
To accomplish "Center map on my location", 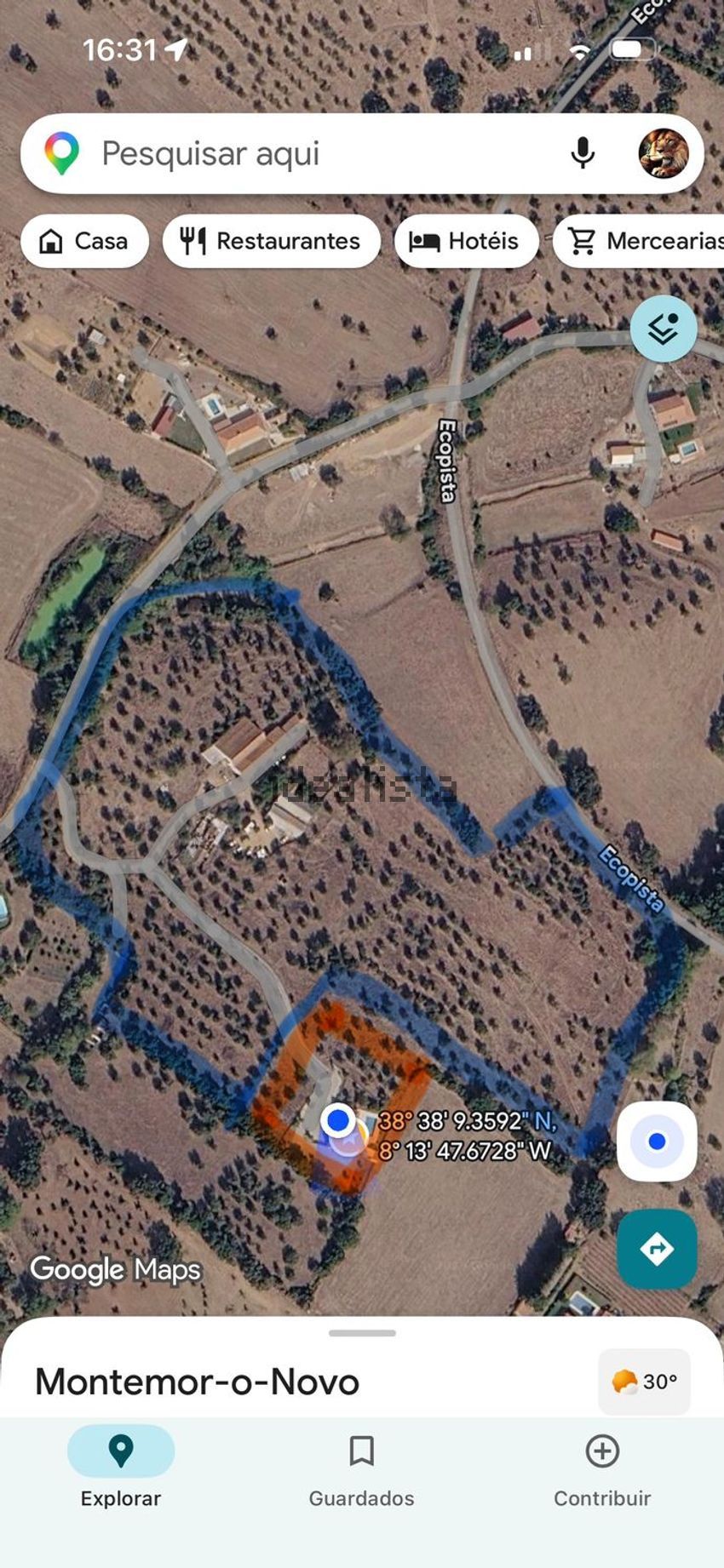I will pyautogui.click(x=657, y=1142).
